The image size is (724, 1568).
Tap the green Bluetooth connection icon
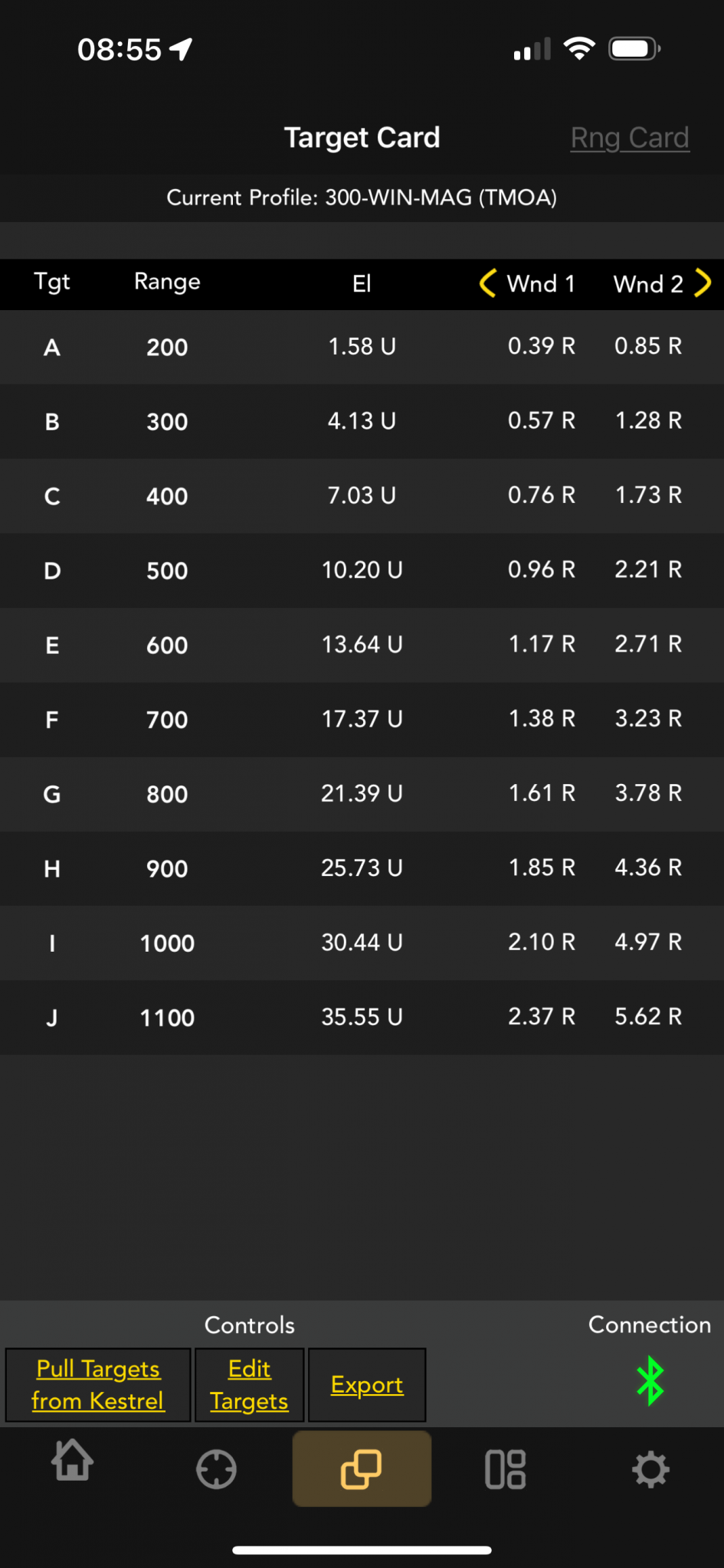[x=650, y=1380]
